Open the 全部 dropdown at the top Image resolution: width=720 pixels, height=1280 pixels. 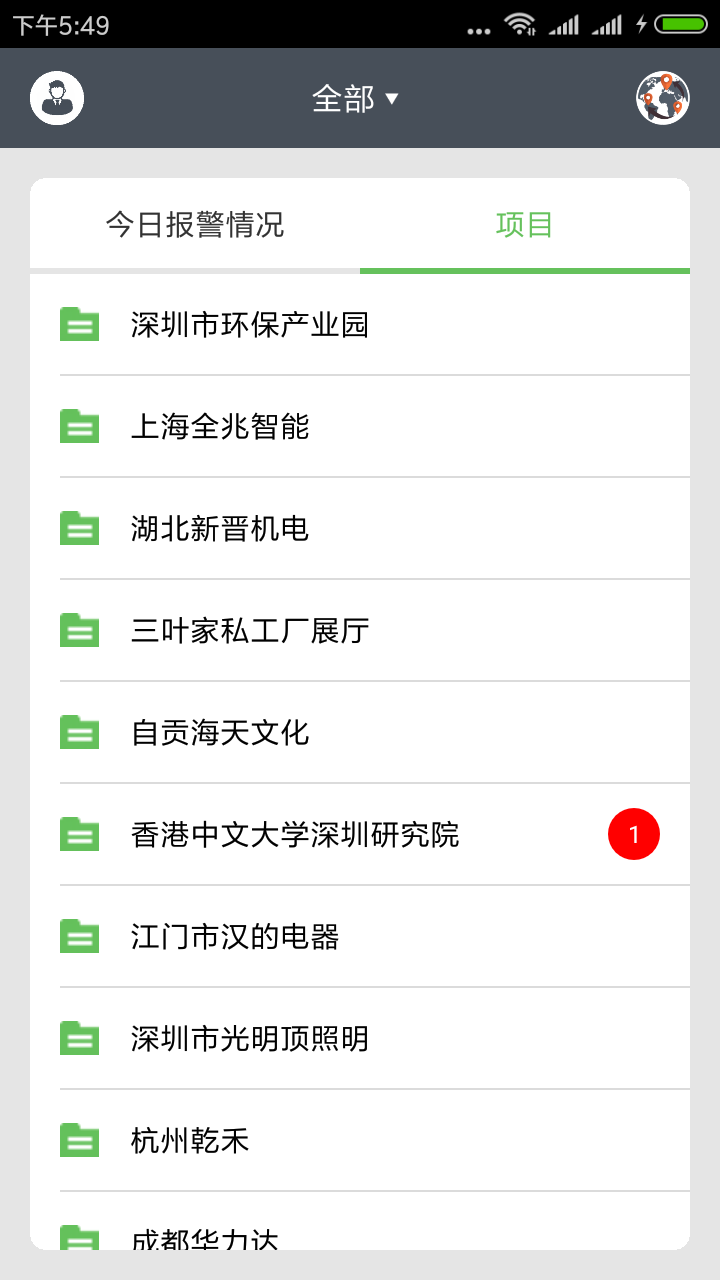[345, 97]
